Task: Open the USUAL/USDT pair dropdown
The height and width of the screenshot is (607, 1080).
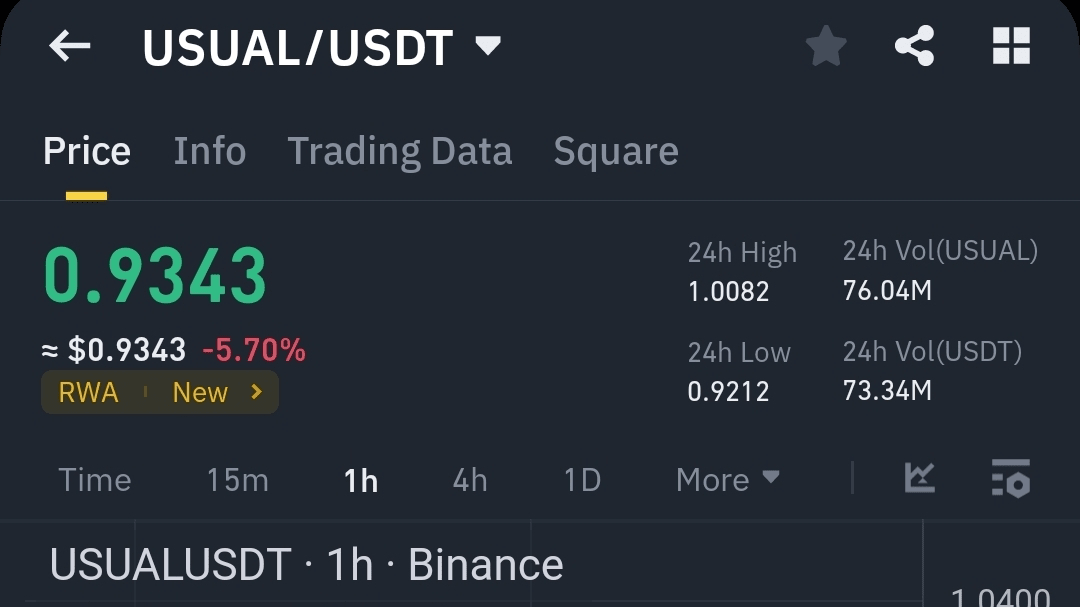Action: 488,46
